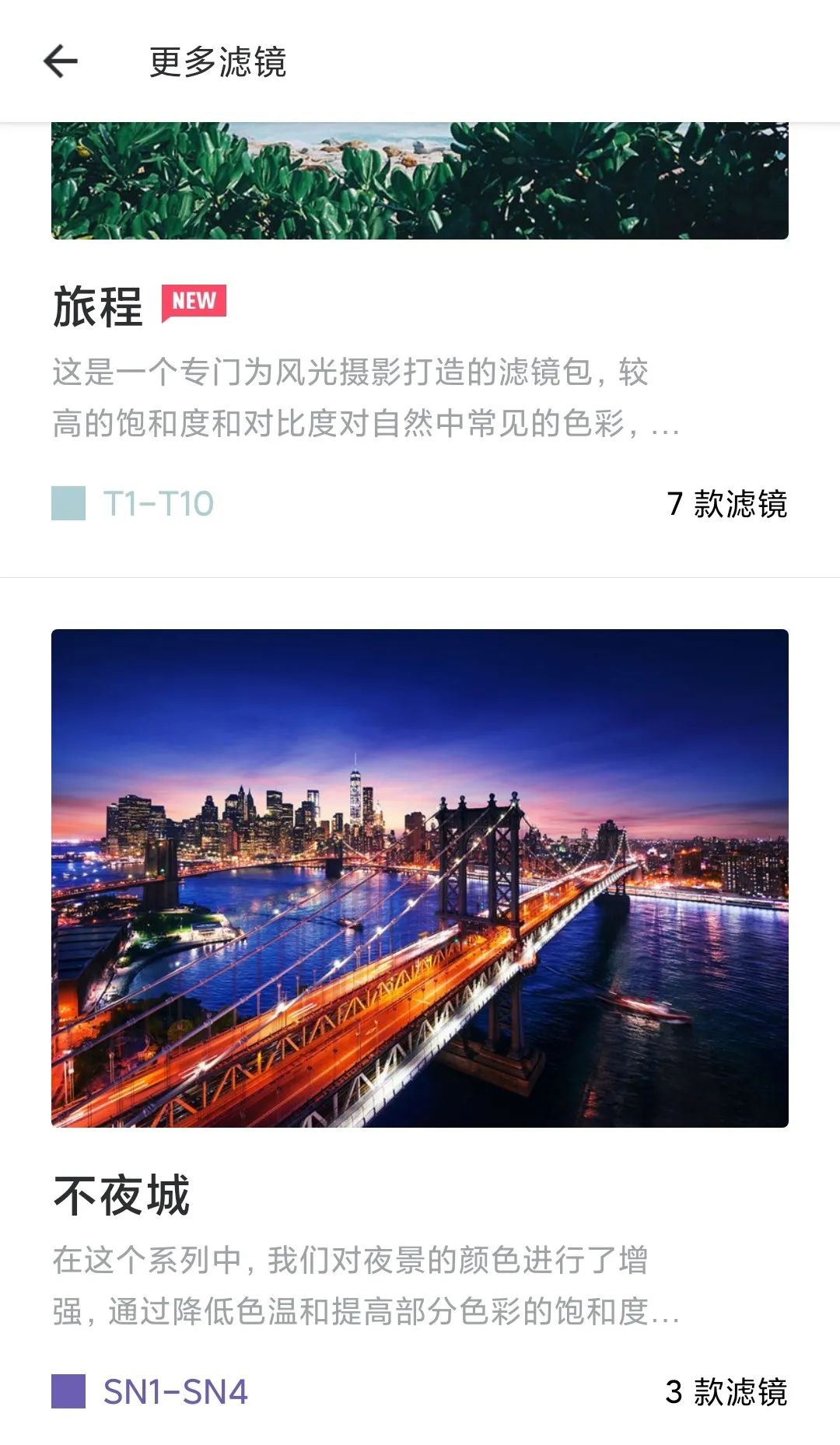Select the 旅程 filter pack title
The image size is (840, 1445).
[x=97, y=305]
